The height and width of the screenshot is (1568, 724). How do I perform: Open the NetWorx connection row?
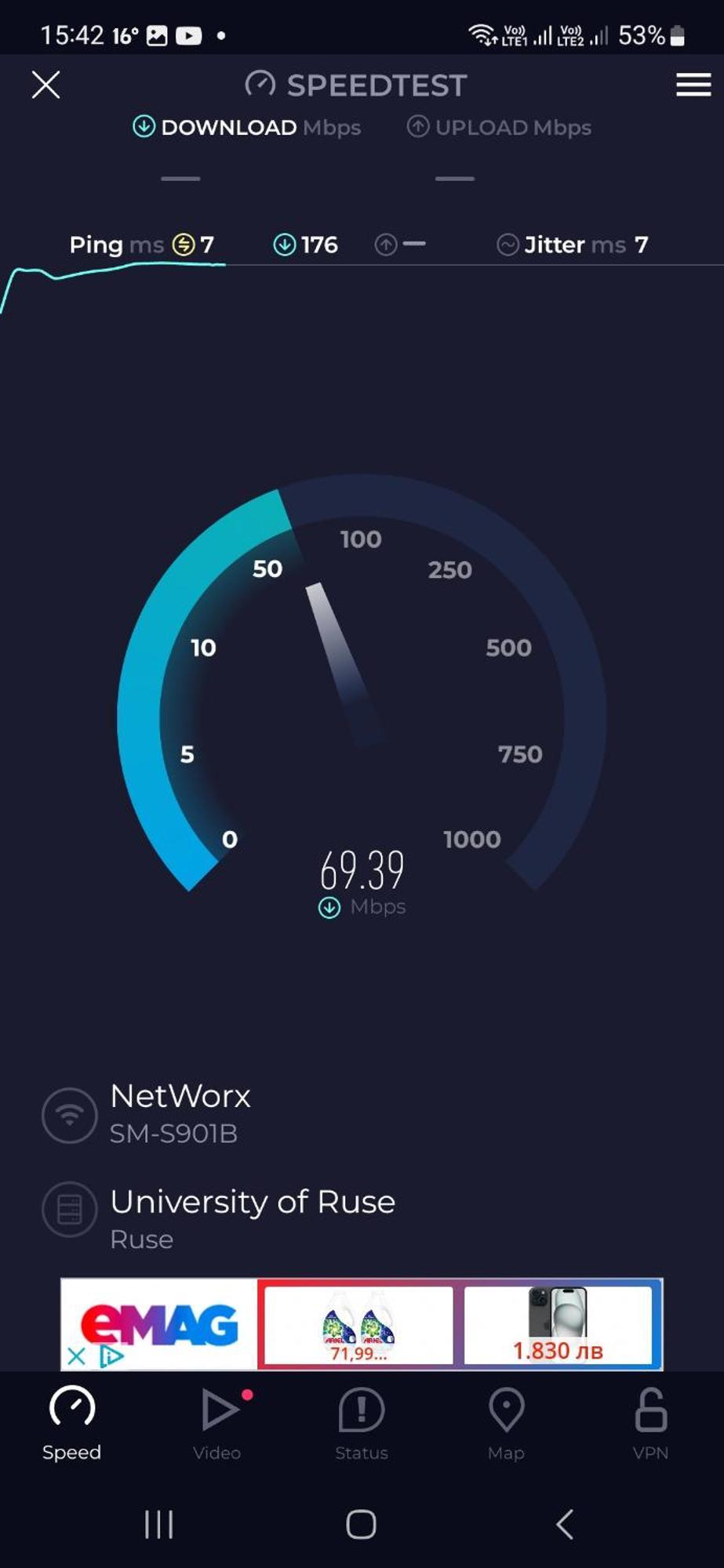pyautogui.click(x=180, y=1113)
